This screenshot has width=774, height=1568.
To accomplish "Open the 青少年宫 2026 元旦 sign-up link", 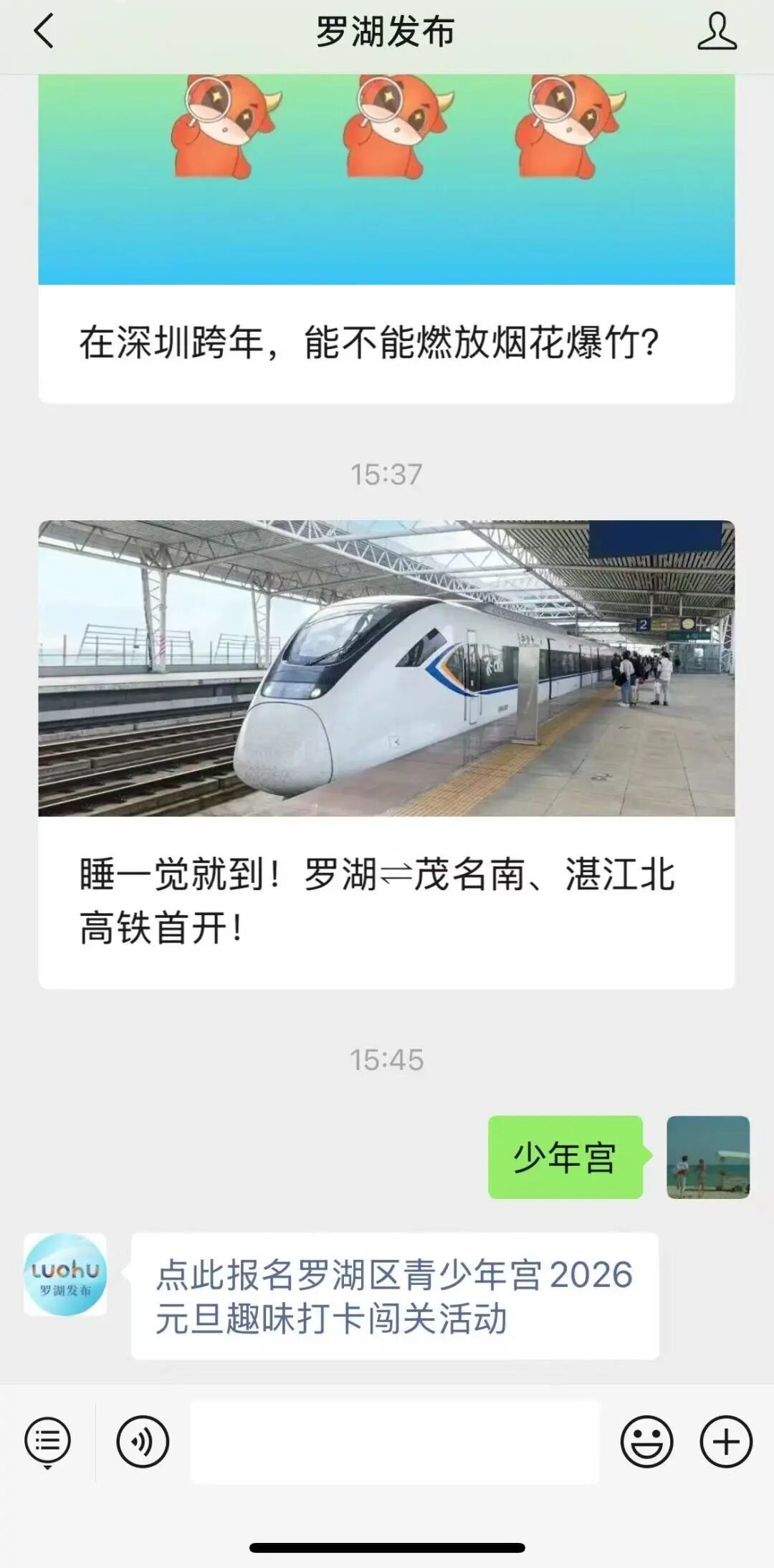I will tap(394, 1296).
